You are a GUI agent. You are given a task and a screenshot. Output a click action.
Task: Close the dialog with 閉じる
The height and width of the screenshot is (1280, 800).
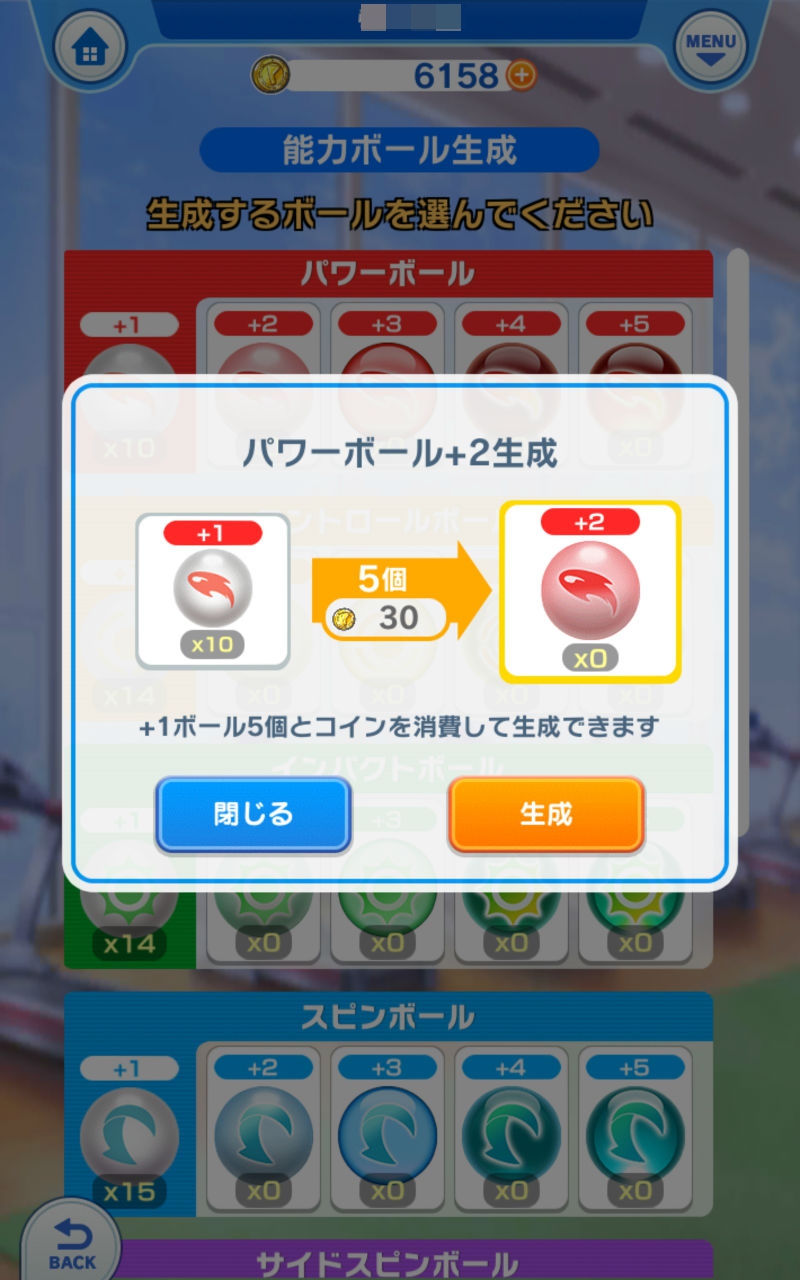pos(253,814)
